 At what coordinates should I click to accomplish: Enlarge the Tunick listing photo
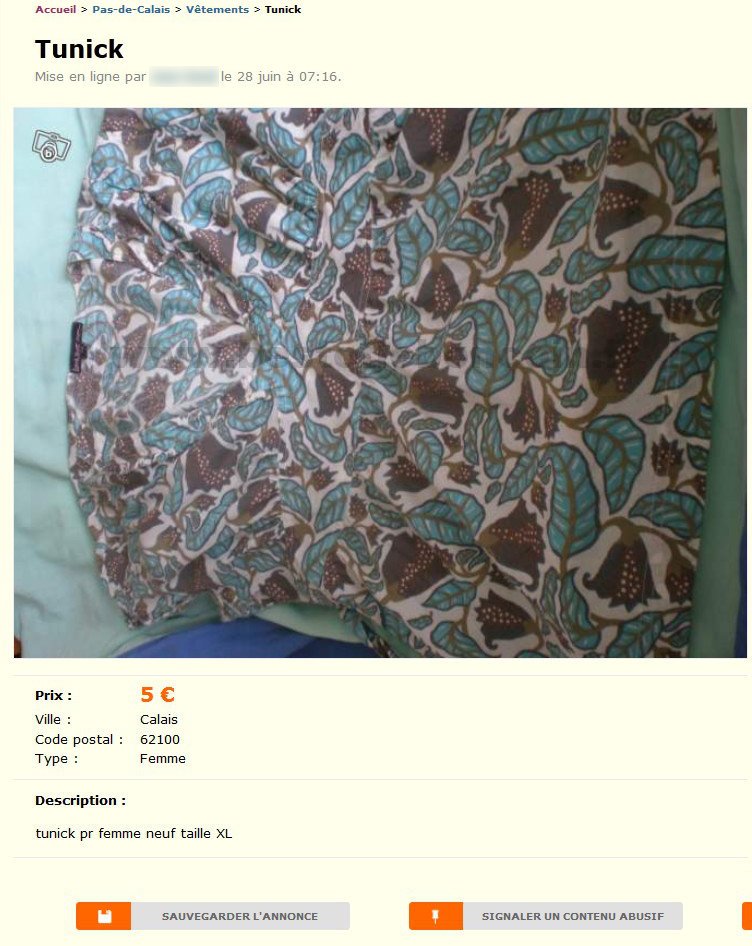pos(380,382)
